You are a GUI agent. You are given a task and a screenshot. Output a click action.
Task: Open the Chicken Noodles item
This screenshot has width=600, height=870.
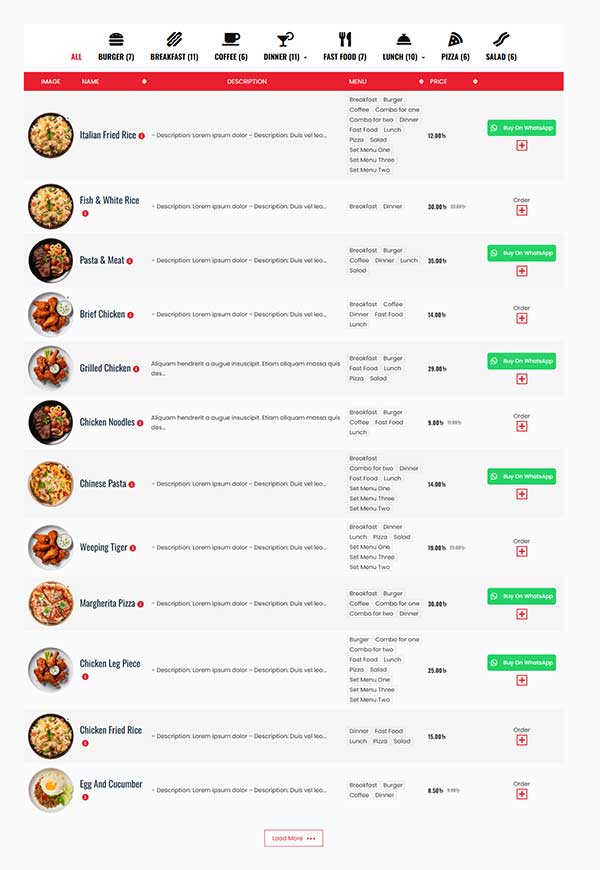[x=107, y=422]
